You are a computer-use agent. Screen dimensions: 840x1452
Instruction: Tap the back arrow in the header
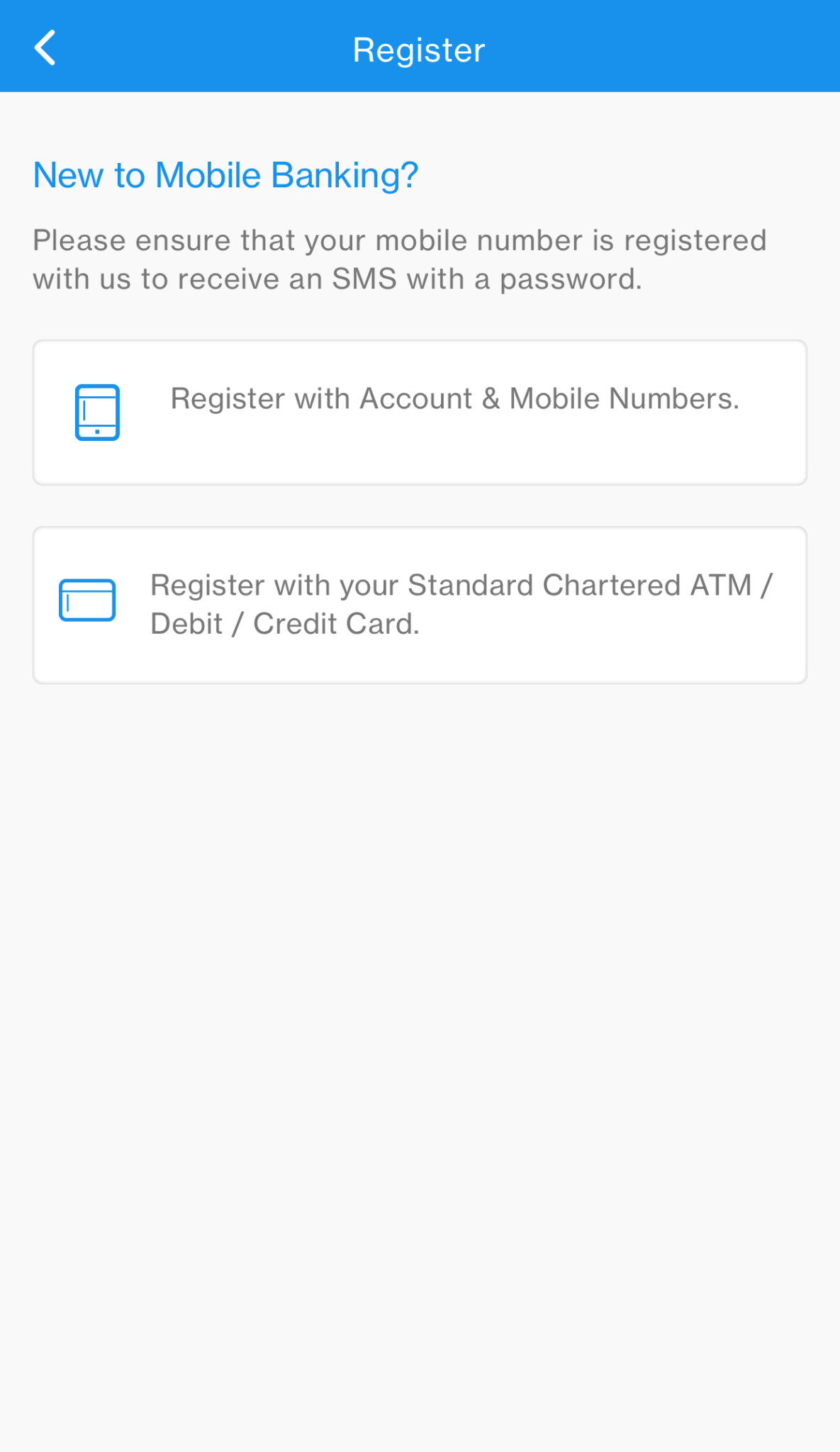[x=45, y=48]
